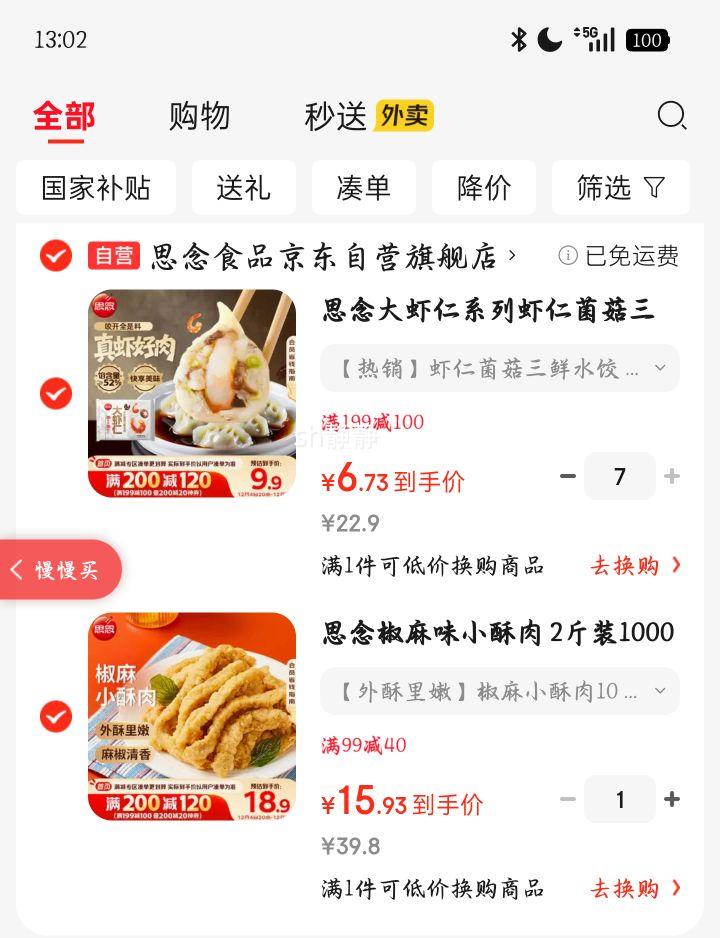Deselect the 椒麻味小酥肉 item checkbox
The height and width of the screenshot is (938, 720).
click(x=55, y=716)
